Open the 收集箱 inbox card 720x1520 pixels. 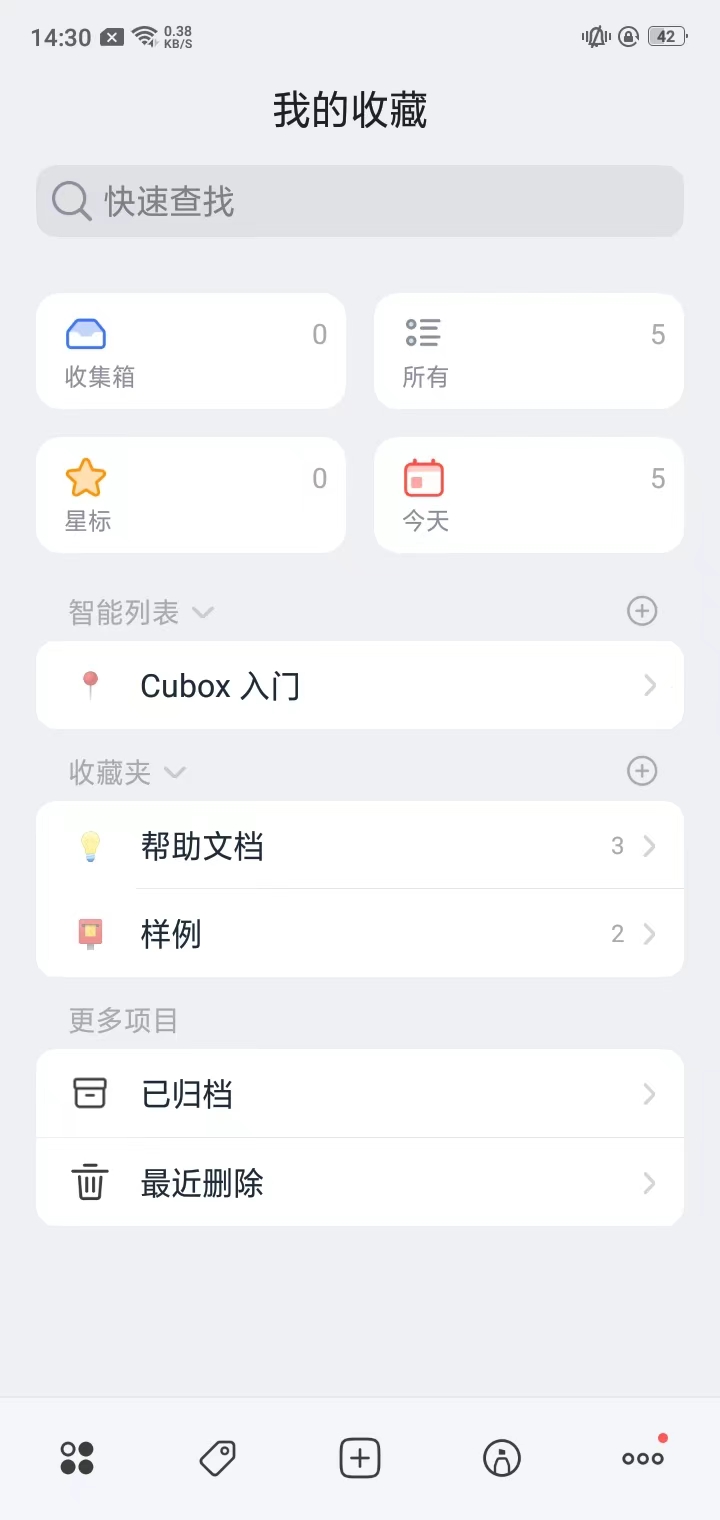[191, 351]
